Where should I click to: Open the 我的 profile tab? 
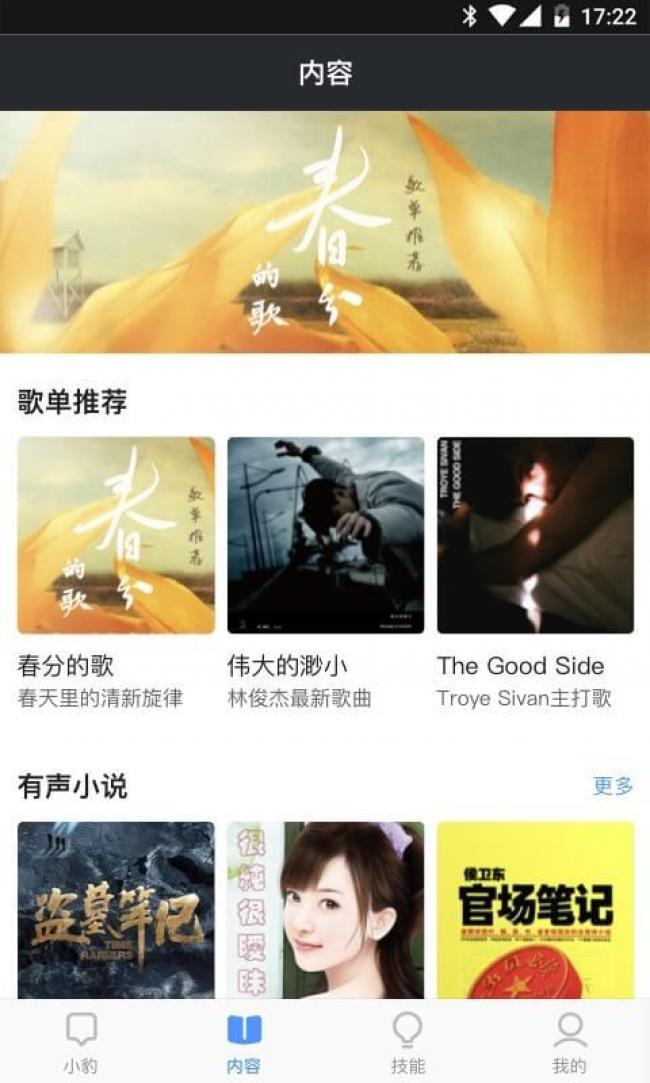click(x=569, y=1041)
